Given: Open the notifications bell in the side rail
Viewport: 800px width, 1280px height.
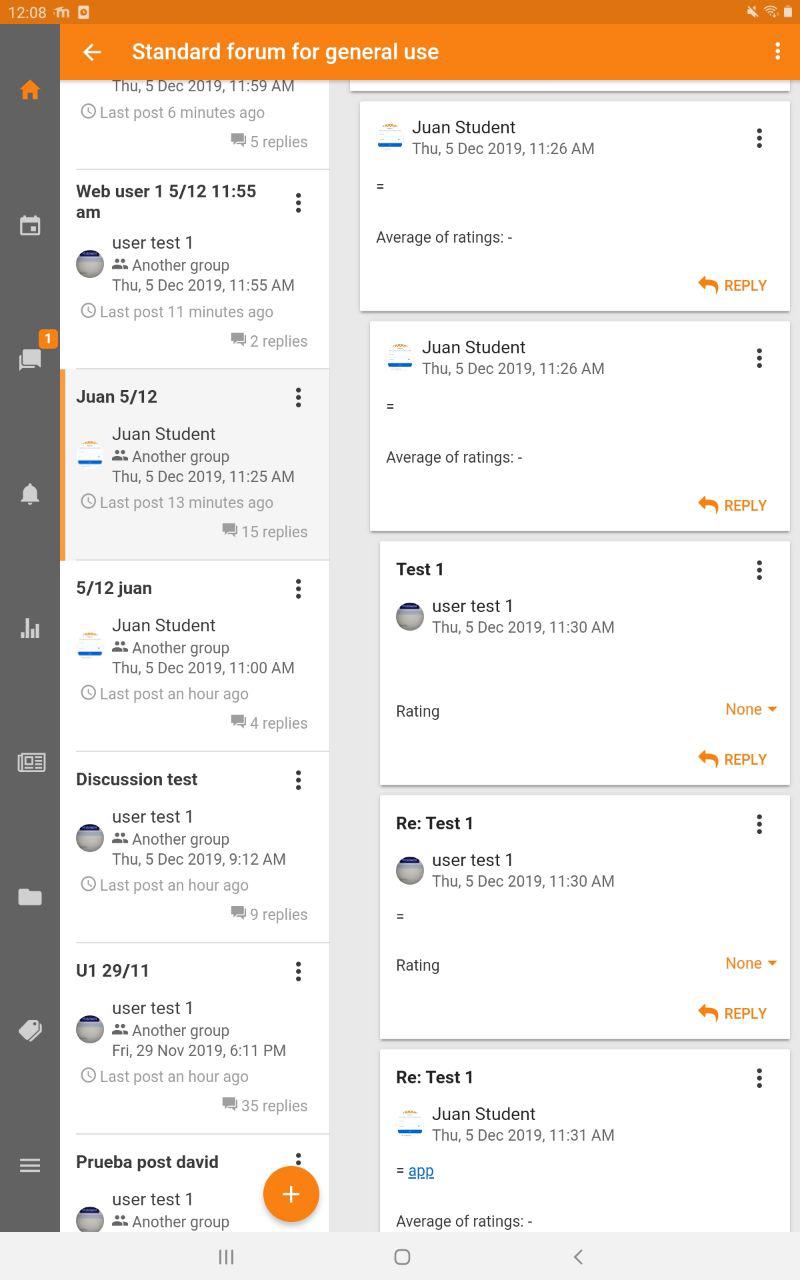Looking at the screenshot, I should click(x=30, y=494).
